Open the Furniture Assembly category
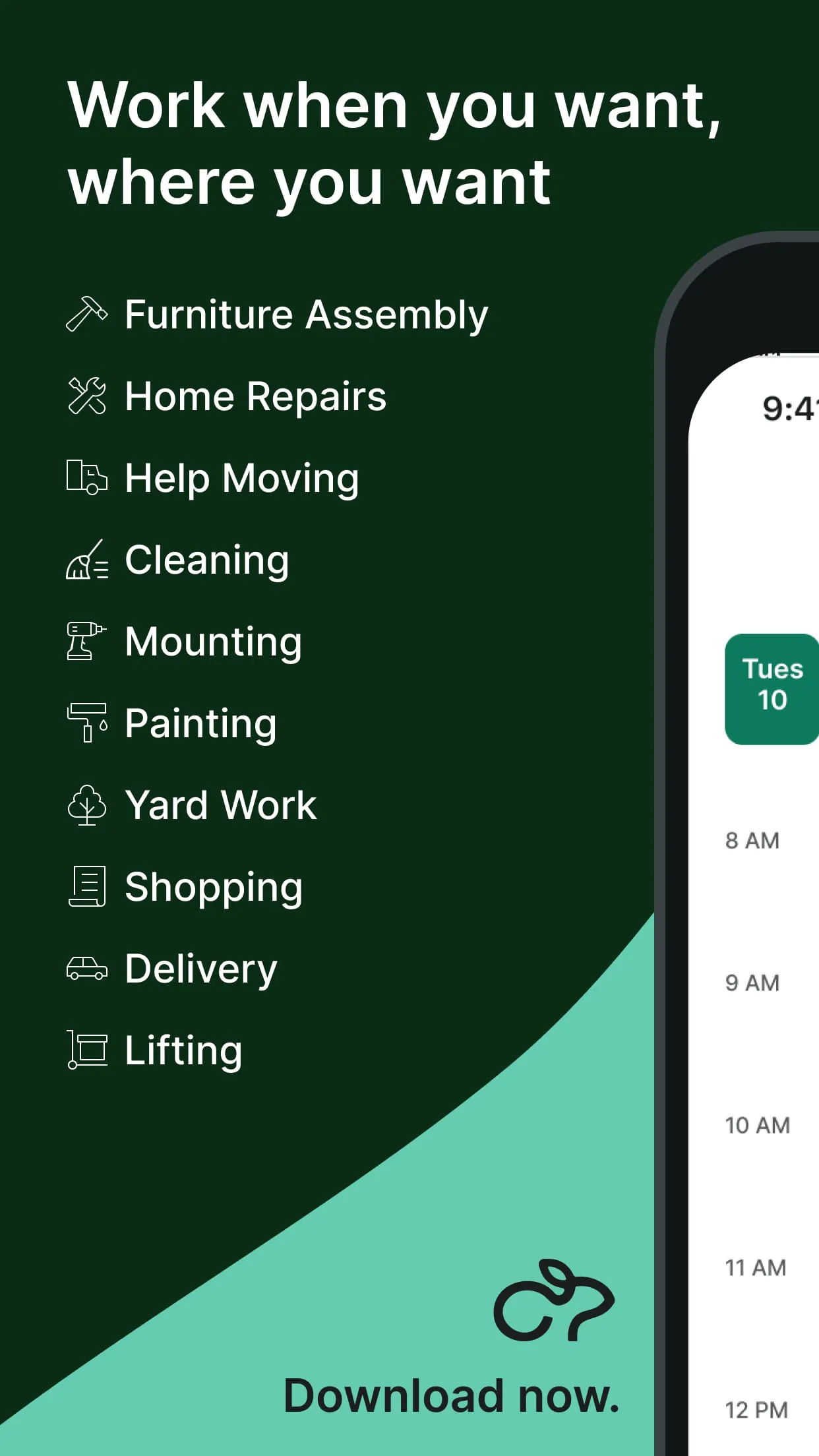The width and height of the screenshot is (819, 1456). pos(305,315)
